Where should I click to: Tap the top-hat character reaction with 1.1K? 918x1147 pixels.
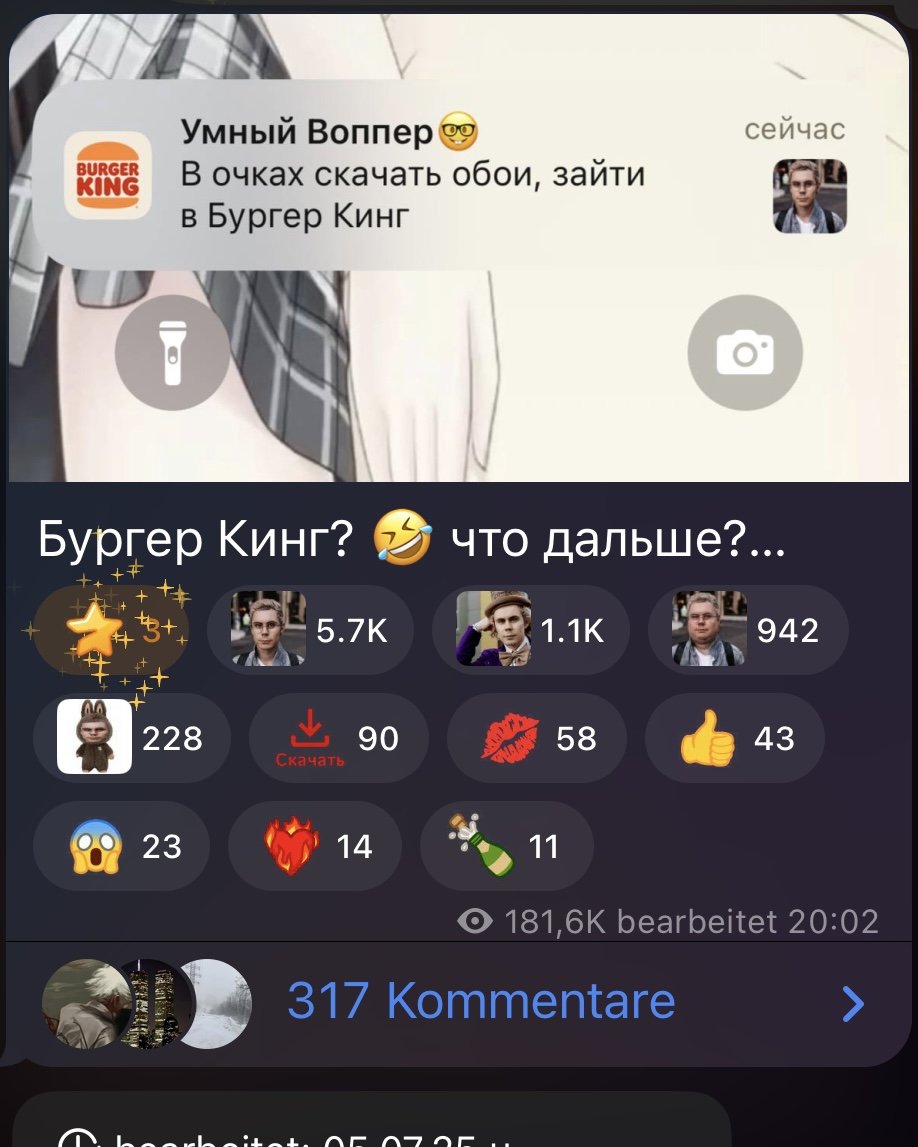pyautogui.click(x=531, y=631)
